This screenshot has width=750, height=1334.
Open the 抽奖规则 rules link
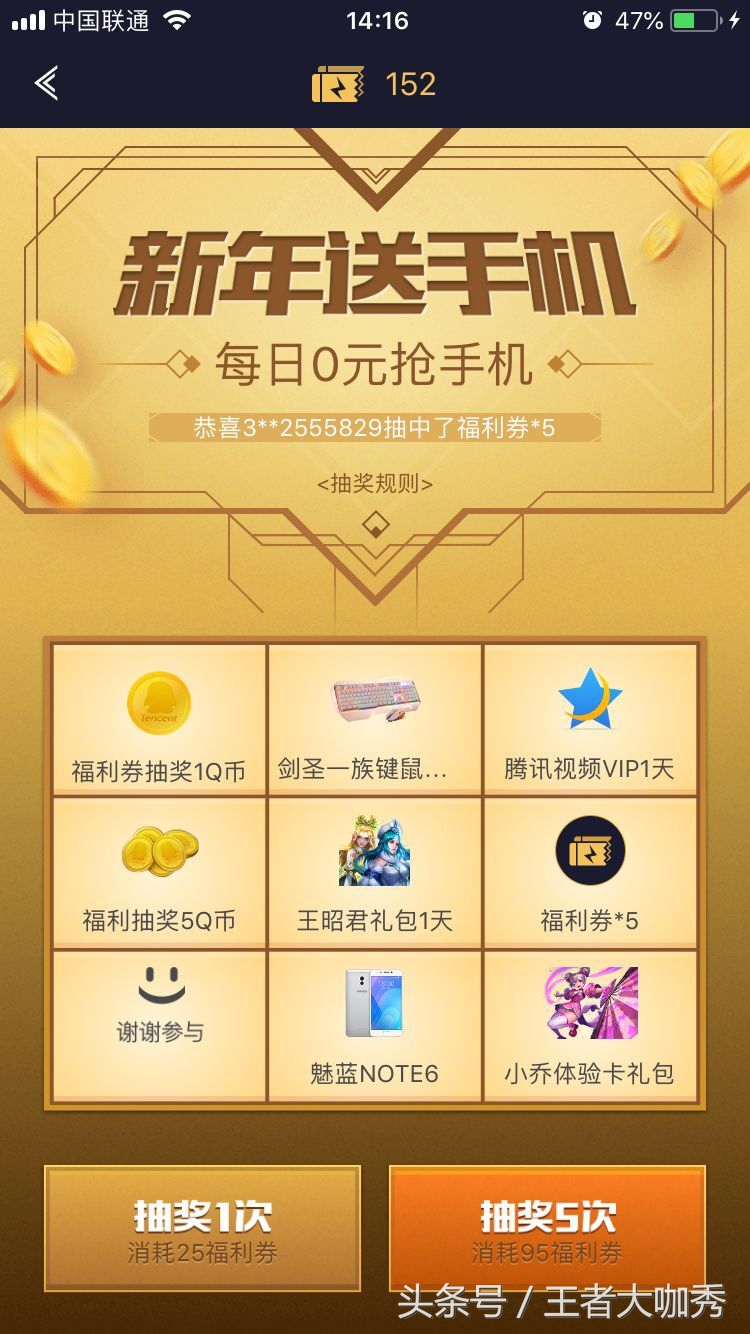375,481
